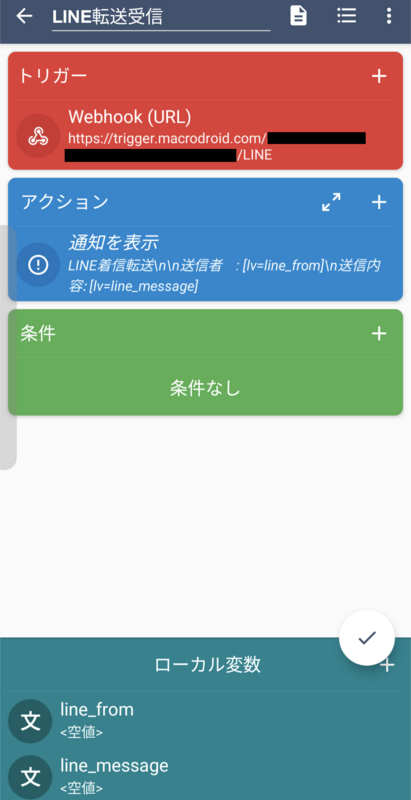This screenshot has width=411, height=800.
Task: Open the list view icon
Action: point(346,16)
